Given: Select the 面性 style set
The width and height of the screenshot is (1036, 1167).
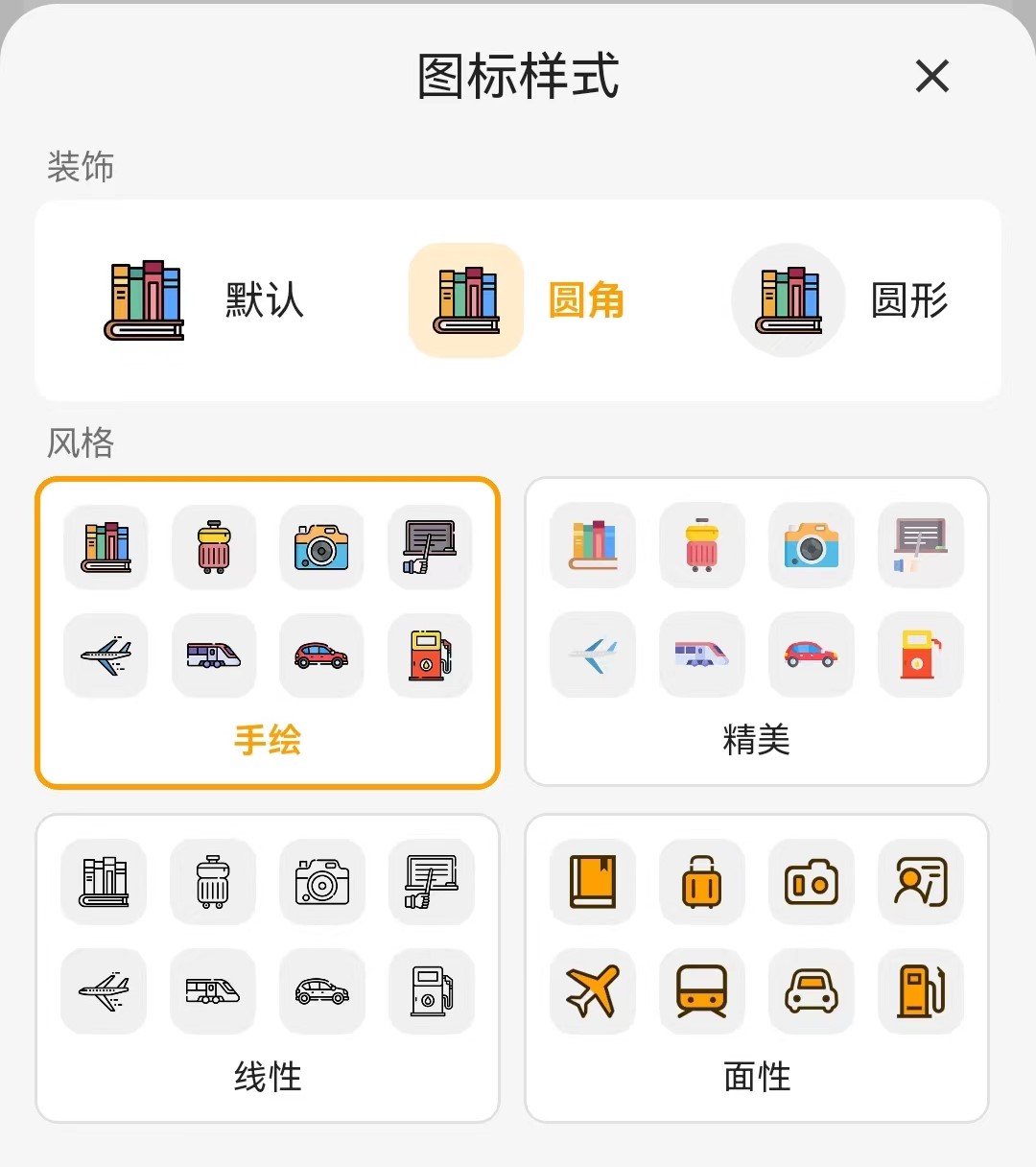Looking at the screenshot, I should (757, 1077).
